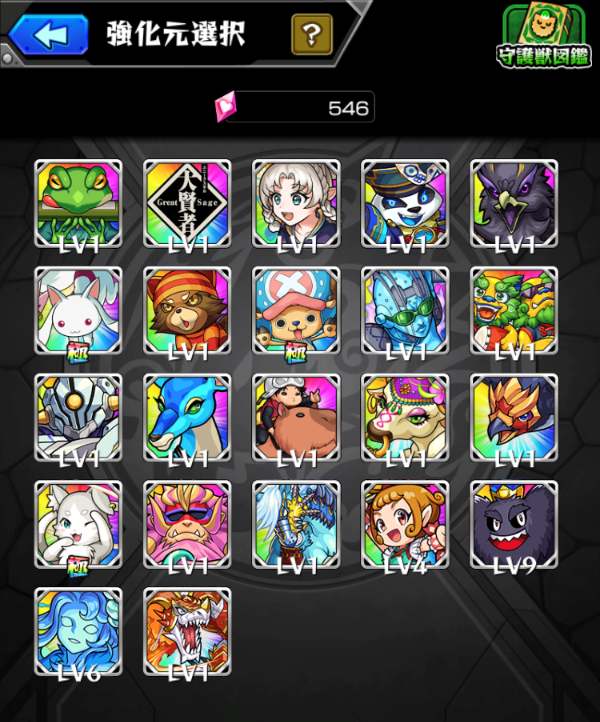Select the bear with orange beanie
Screen dimensions: 600x722
(x=187, y=310)
